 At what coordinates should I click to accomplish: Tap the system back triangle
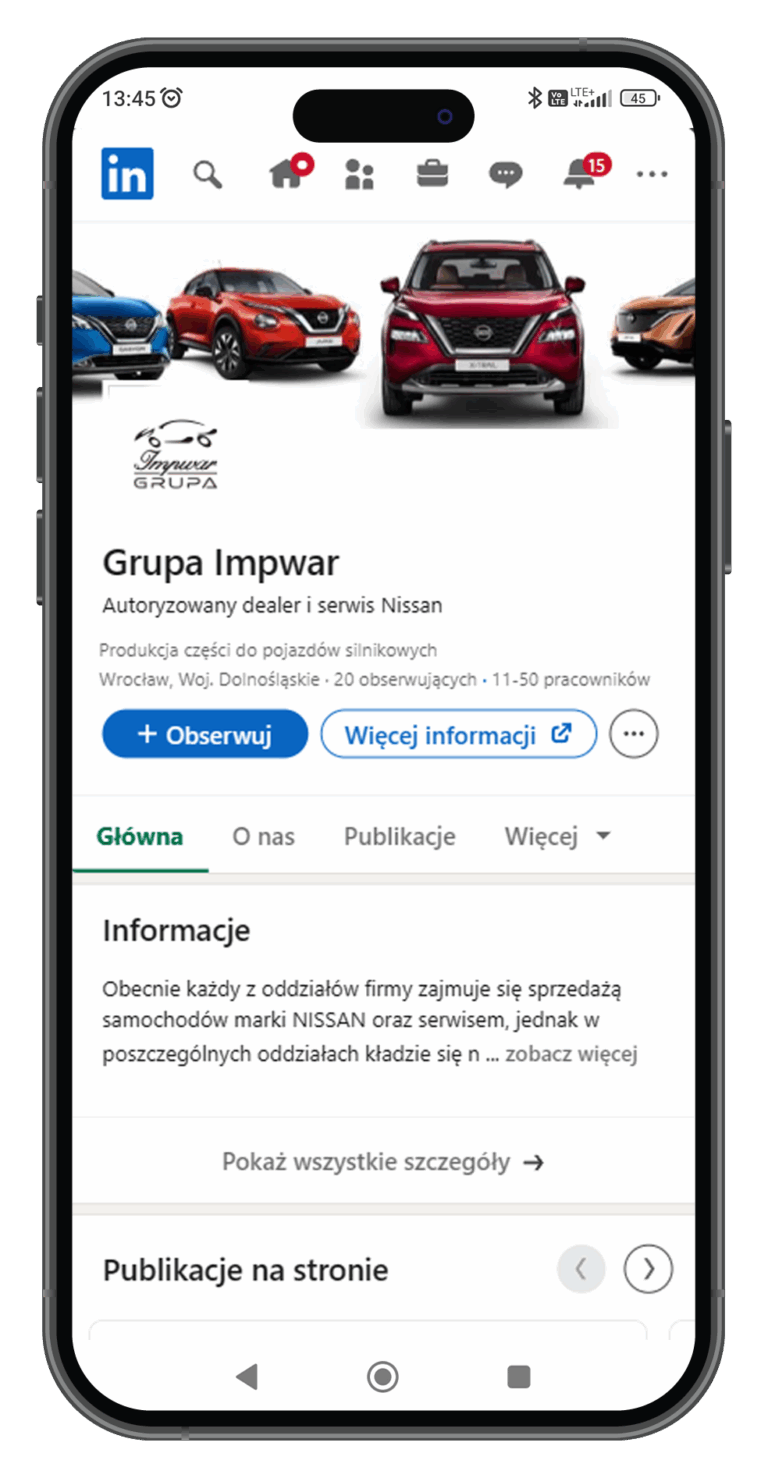247,1377
